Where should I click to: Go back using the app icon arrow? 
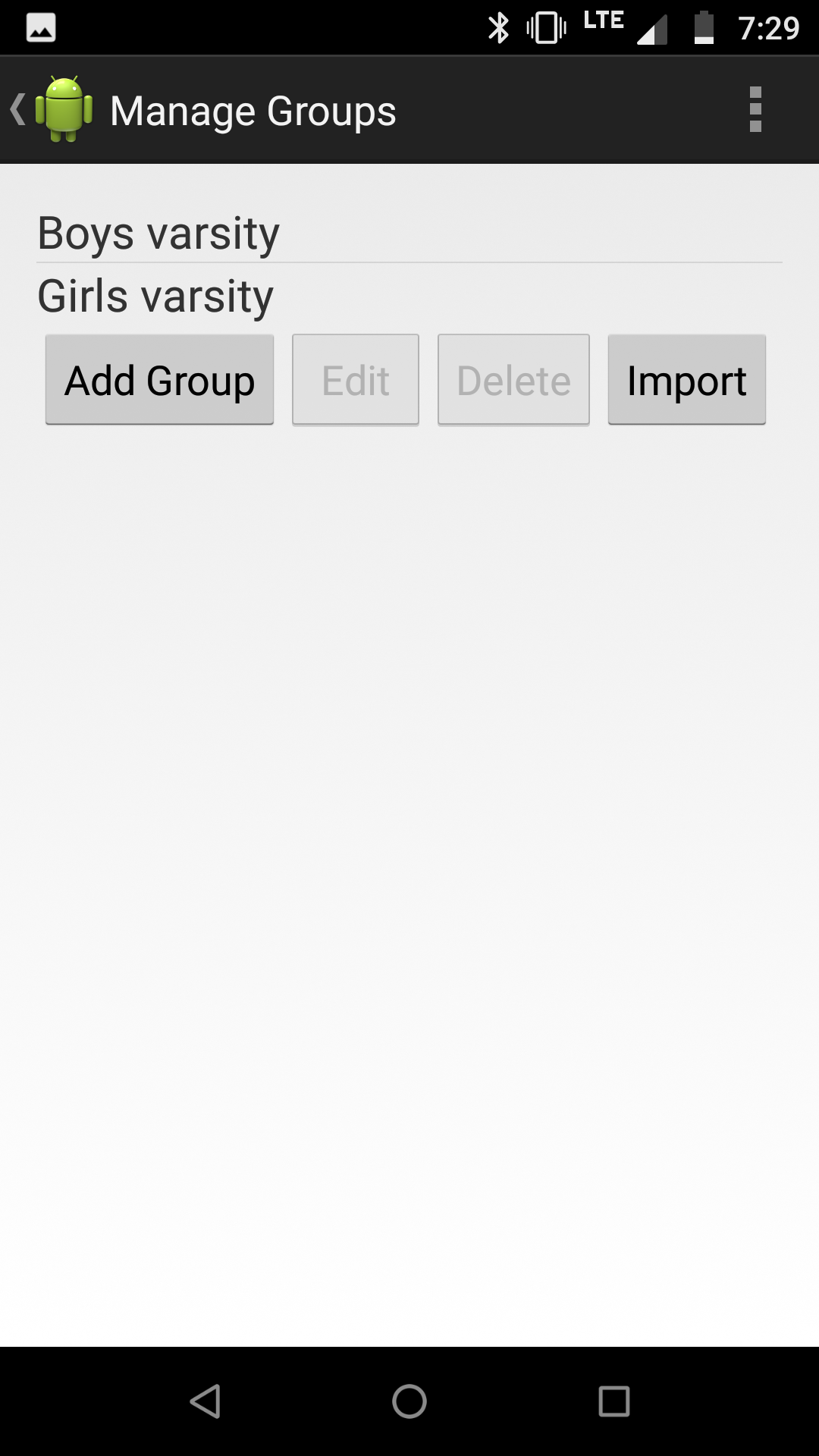pos(52,110)
